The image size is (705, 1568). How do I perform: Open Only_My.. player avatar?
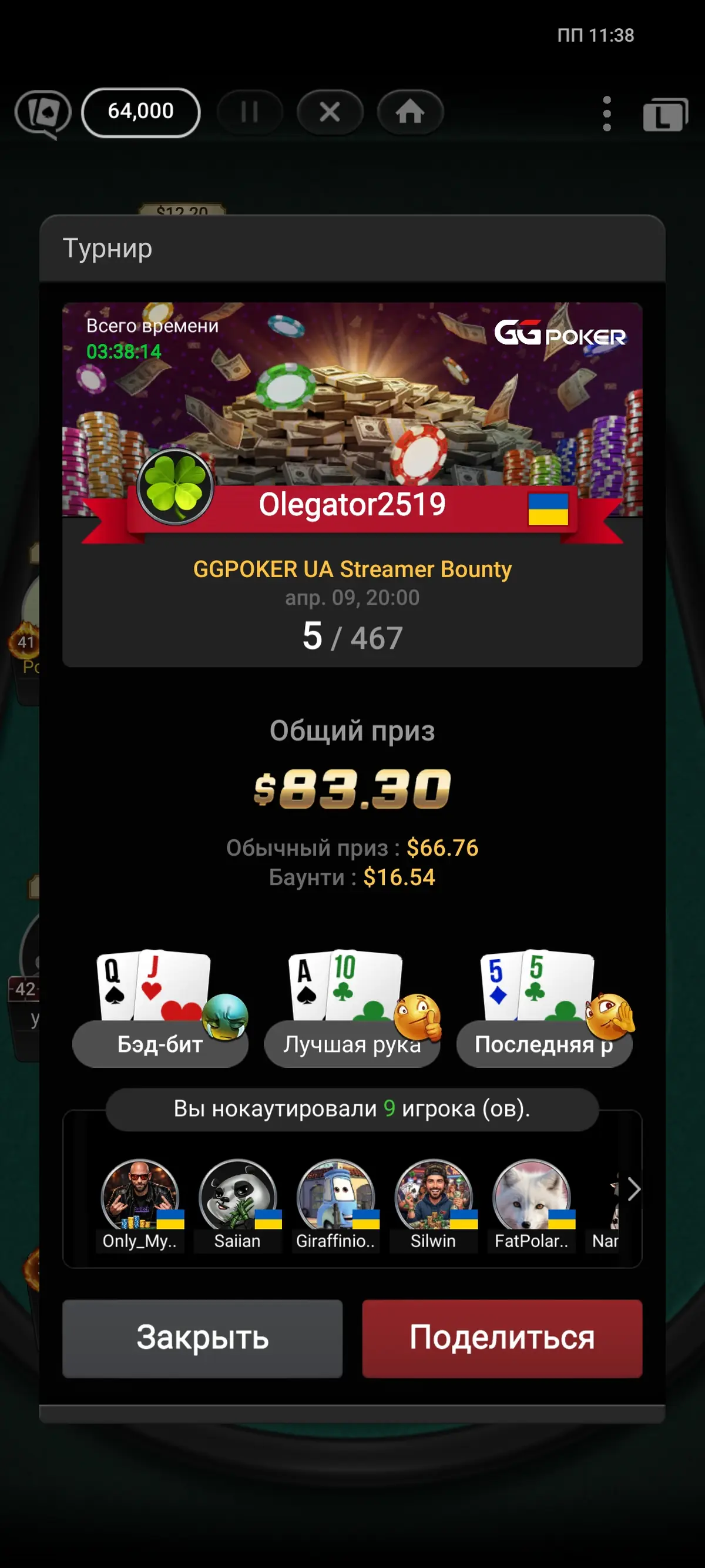(x=140, y=1195)
